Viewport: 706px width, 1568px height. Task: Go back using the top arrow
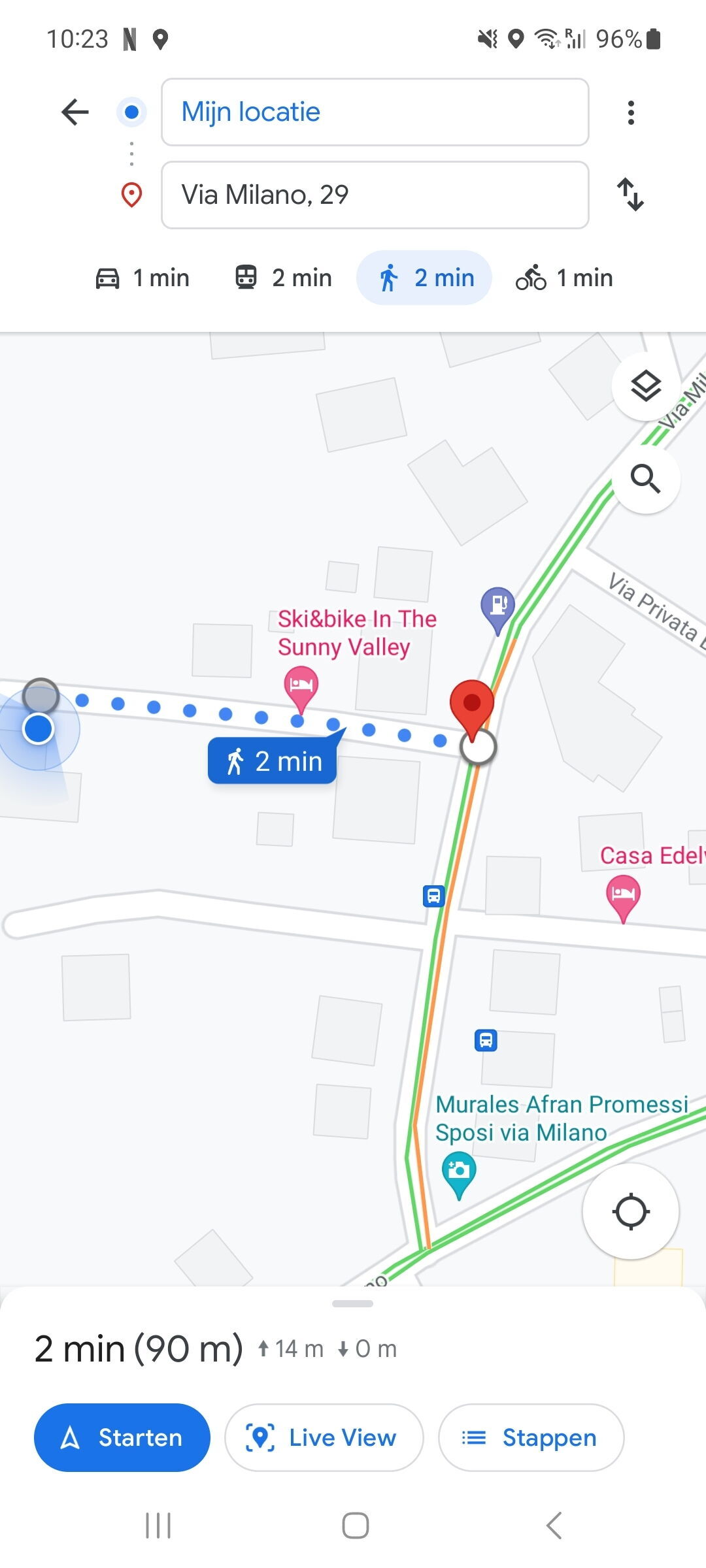(x=75, y=112)
